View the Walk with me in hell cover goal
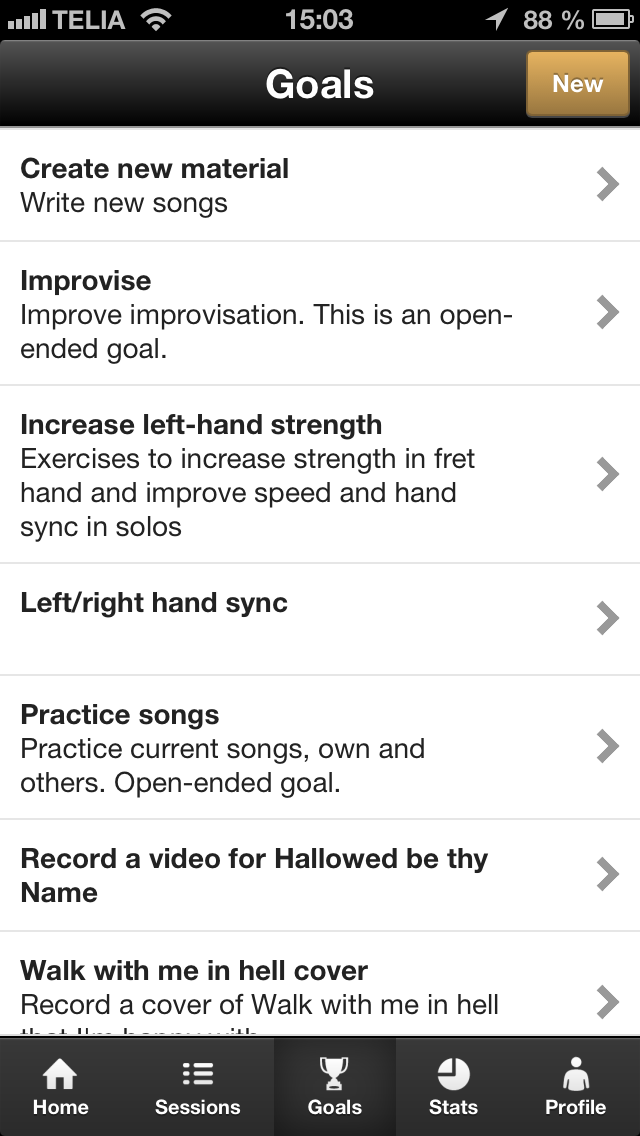The height and width of the screenshot is (1136, 640). coord(320,984)
